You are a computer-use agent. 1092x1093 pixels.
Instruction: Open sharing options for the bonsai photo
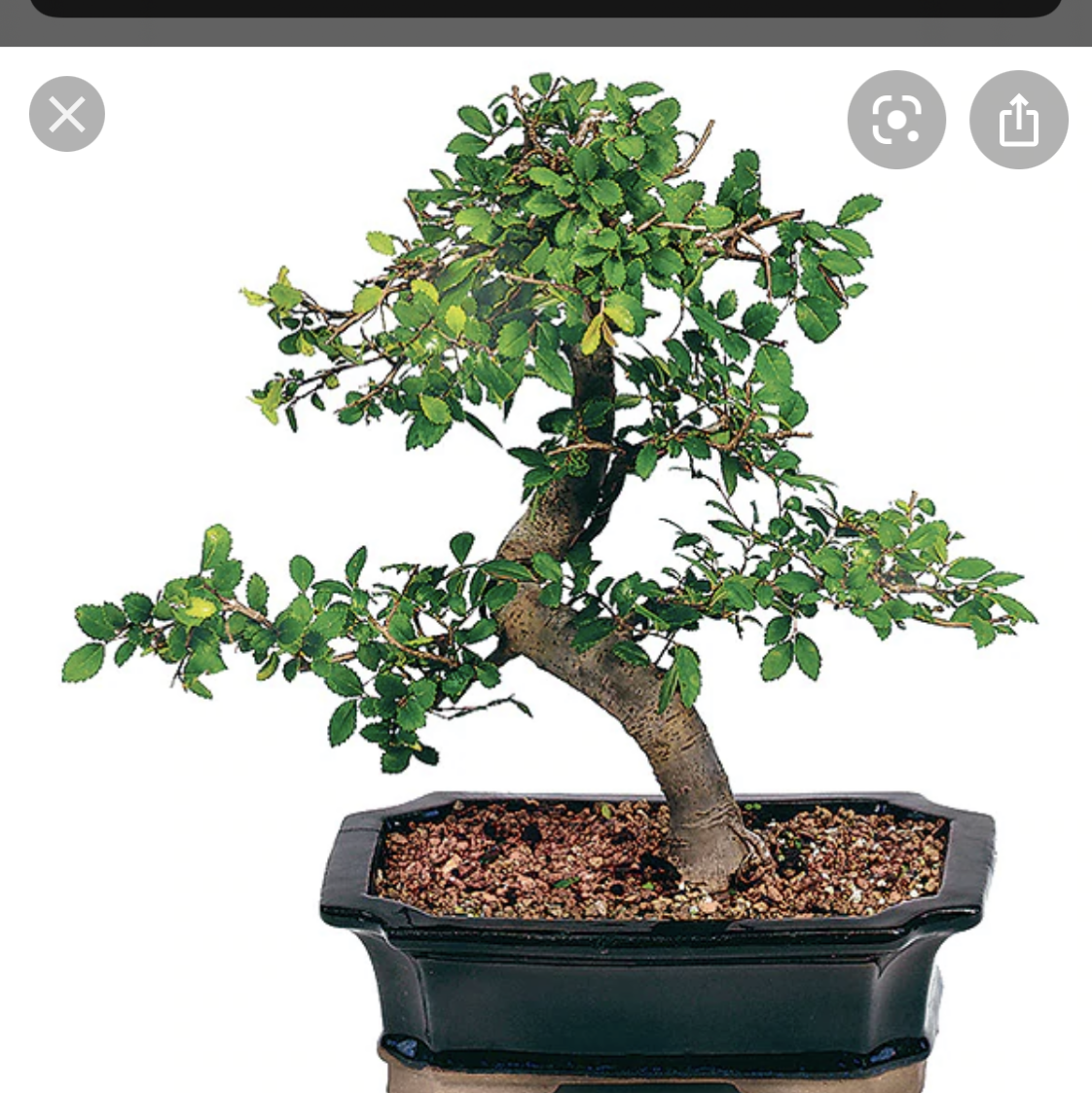1019,119
